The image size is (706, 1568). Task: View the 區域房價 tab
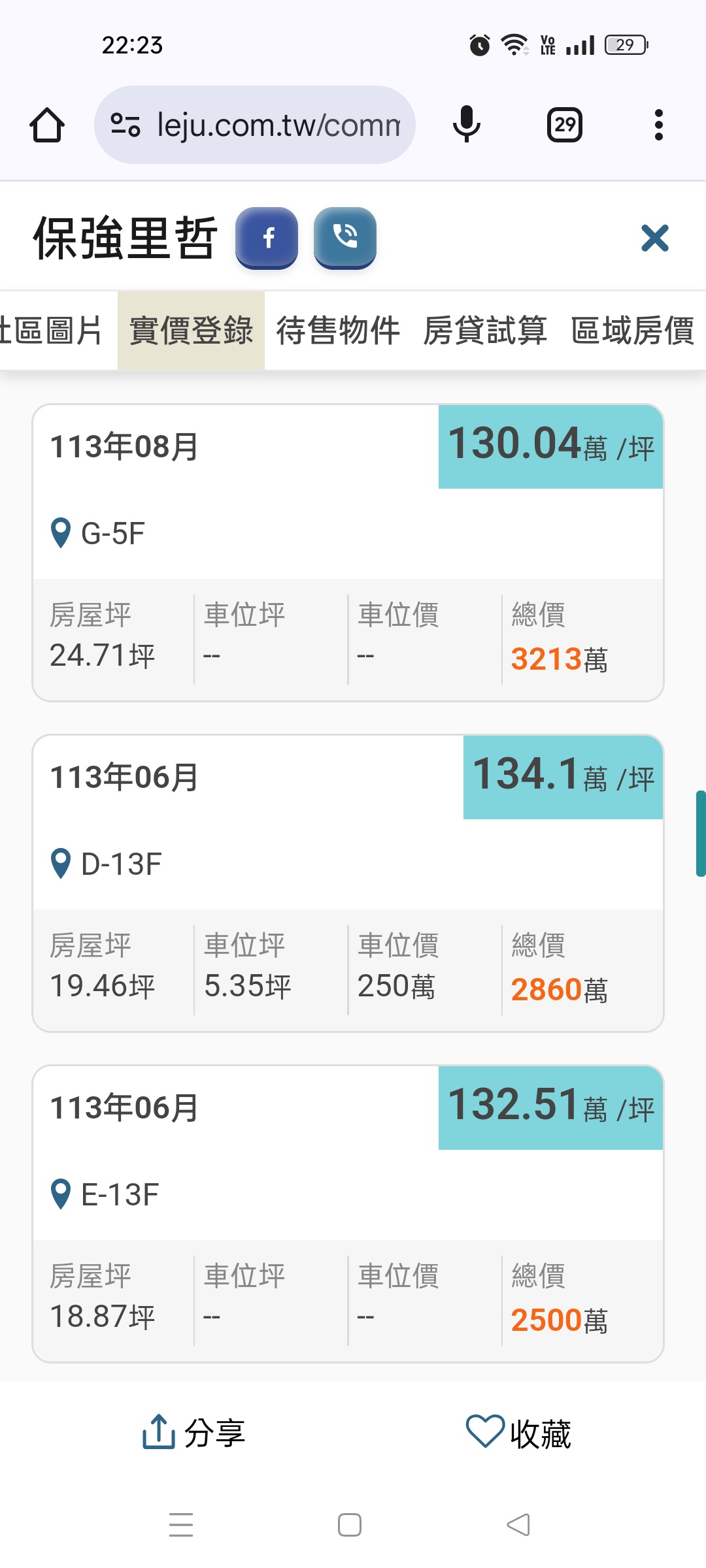pyautogui.click(x=632, y=331)
